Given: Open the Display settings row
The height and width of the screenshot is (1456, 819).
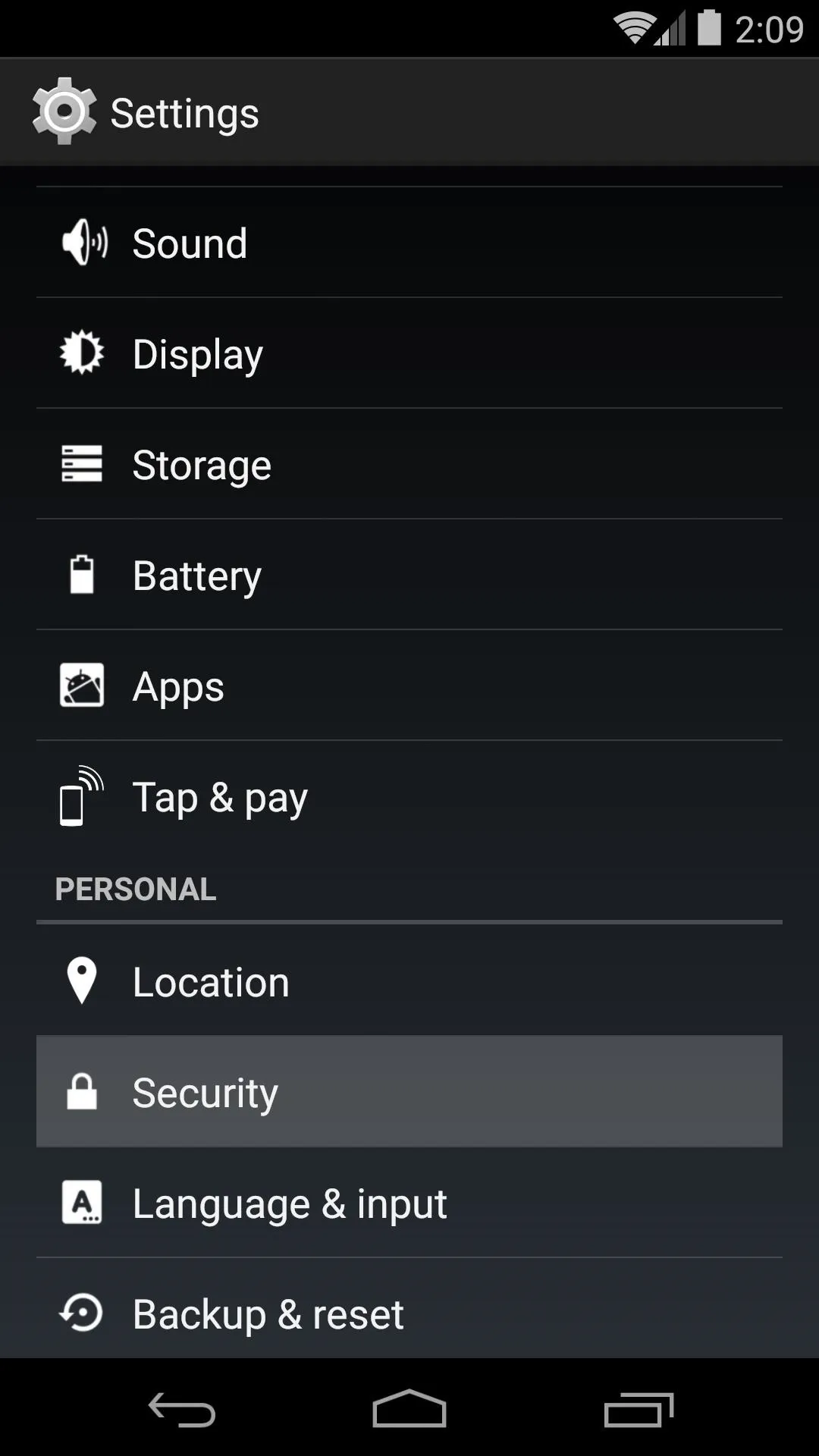Looking at the screenshot, I should (409, 353).
